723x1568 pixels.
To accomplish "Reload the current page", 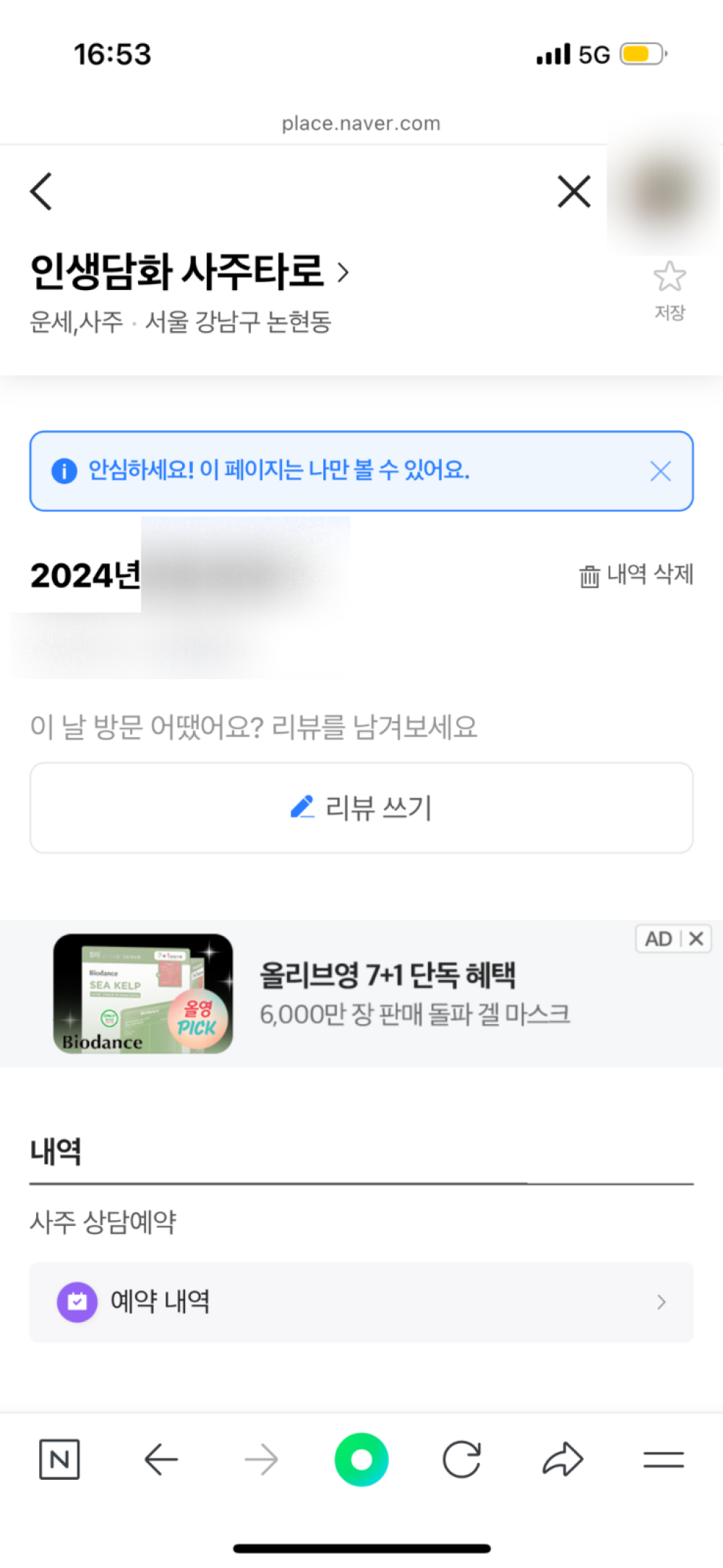I will point(462,1460).
